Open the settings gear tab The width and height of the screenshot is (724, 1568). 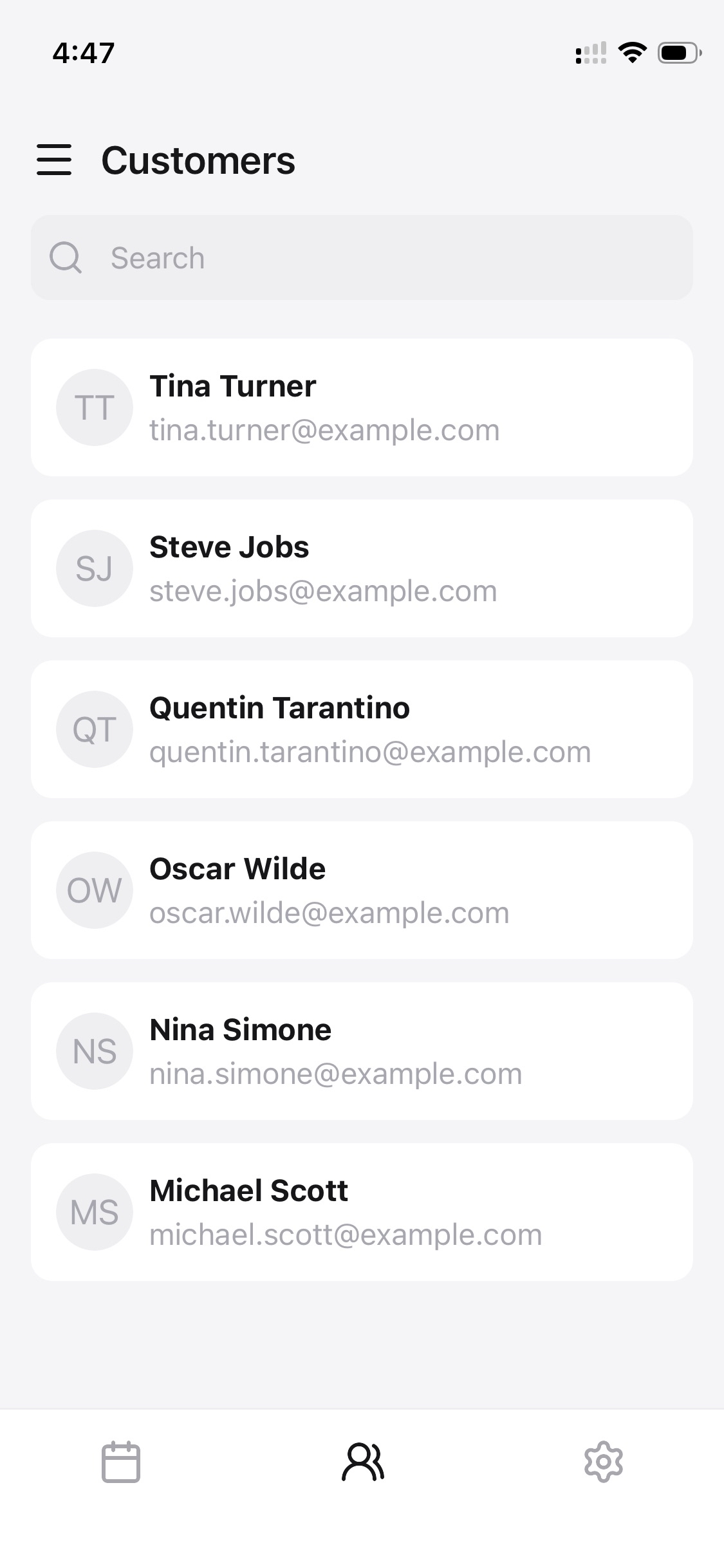tap(603, 1461)
